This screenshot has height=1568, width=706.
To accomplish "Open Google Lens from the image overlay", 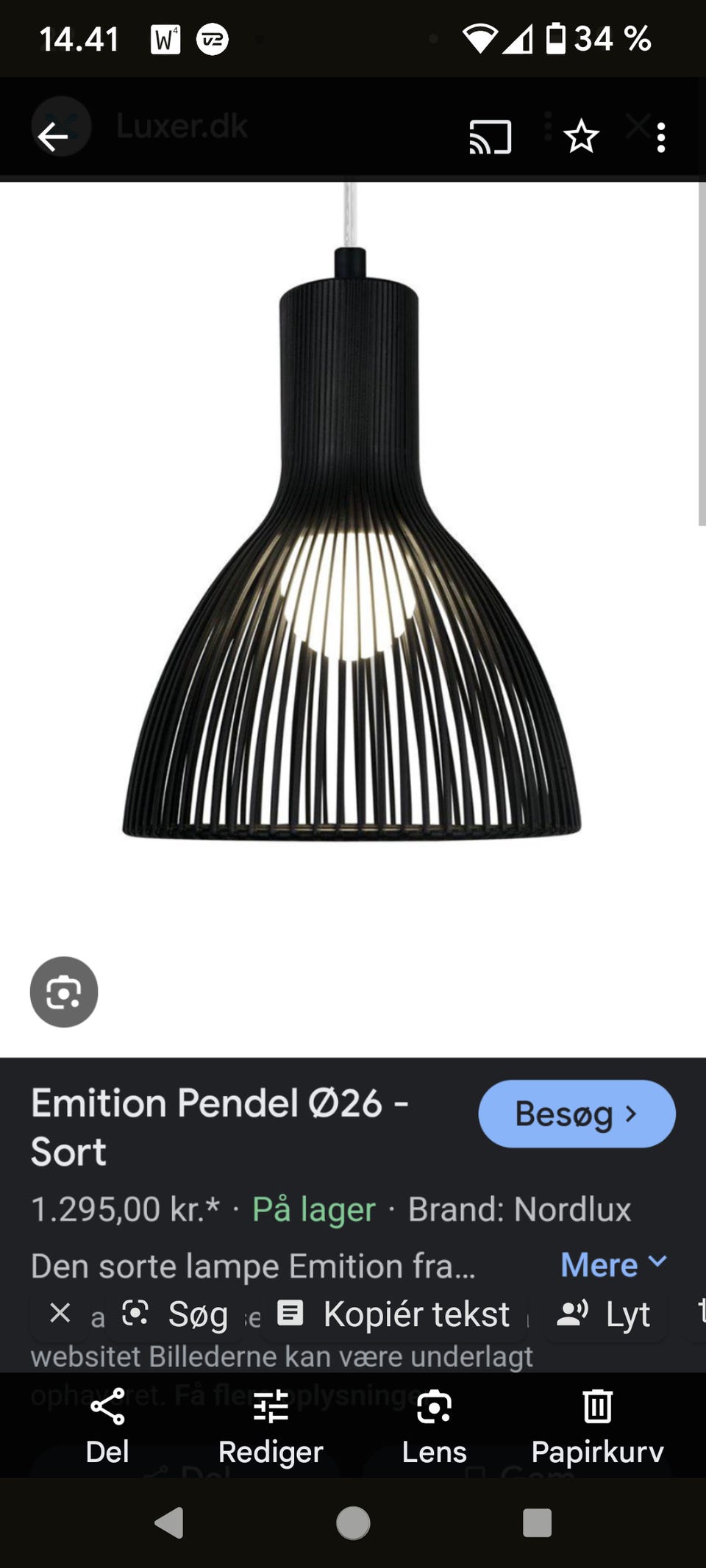I will (x=64, y=992).
